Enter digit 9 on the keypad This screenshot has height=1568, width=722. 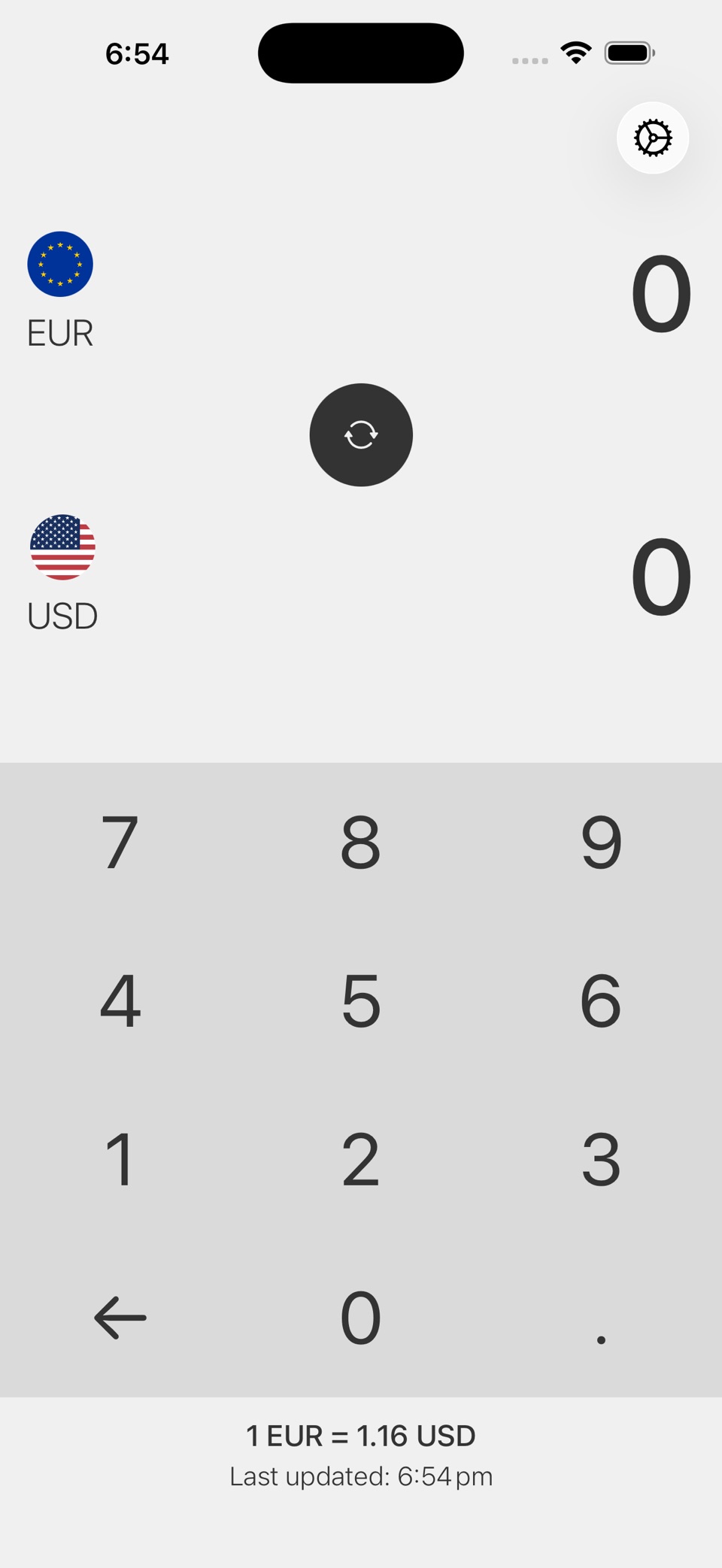pos(602,842)
